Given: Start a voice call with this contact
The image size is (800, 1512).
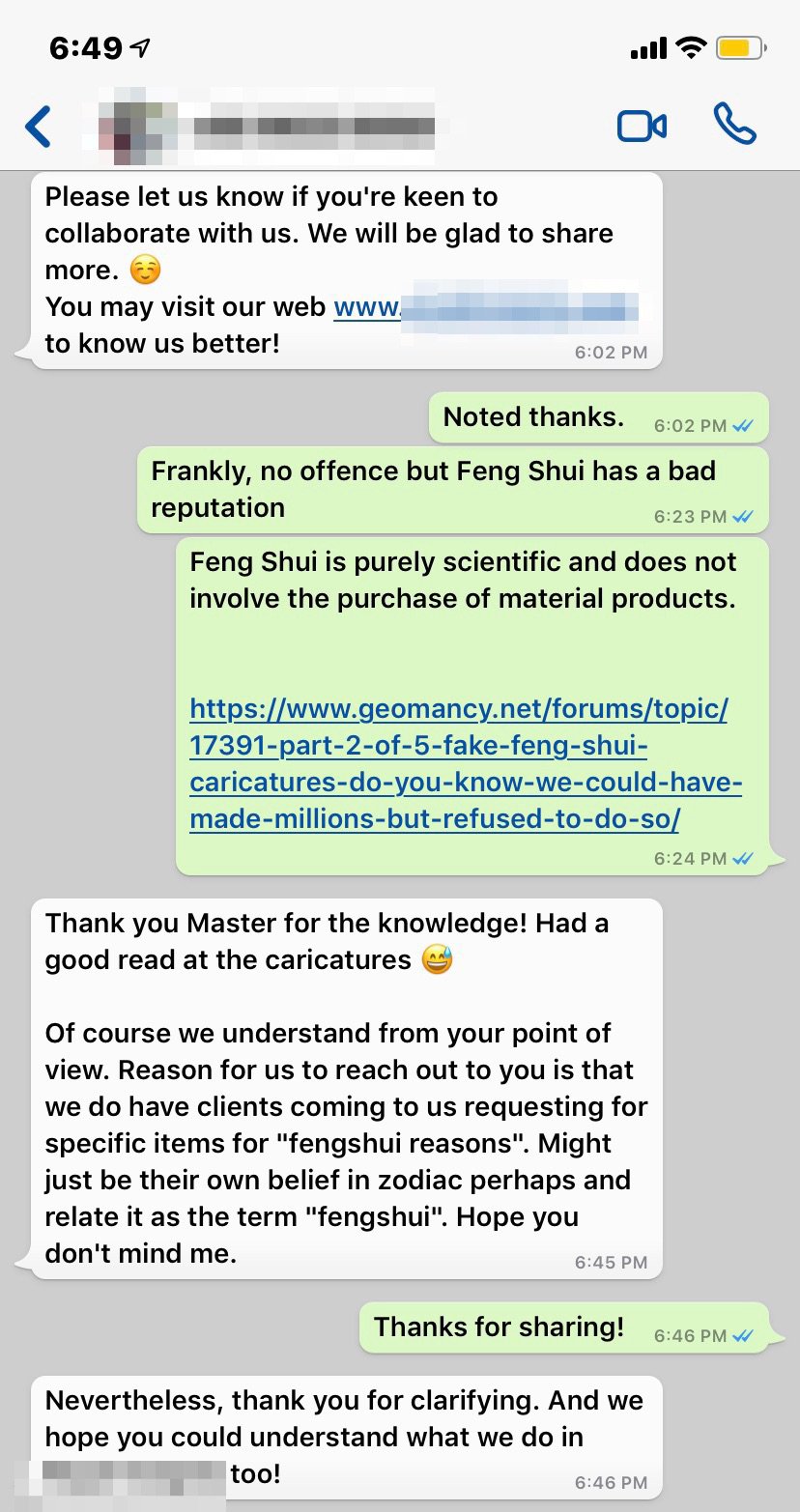Looking at the screenshot, I should [x=734, y=125].
